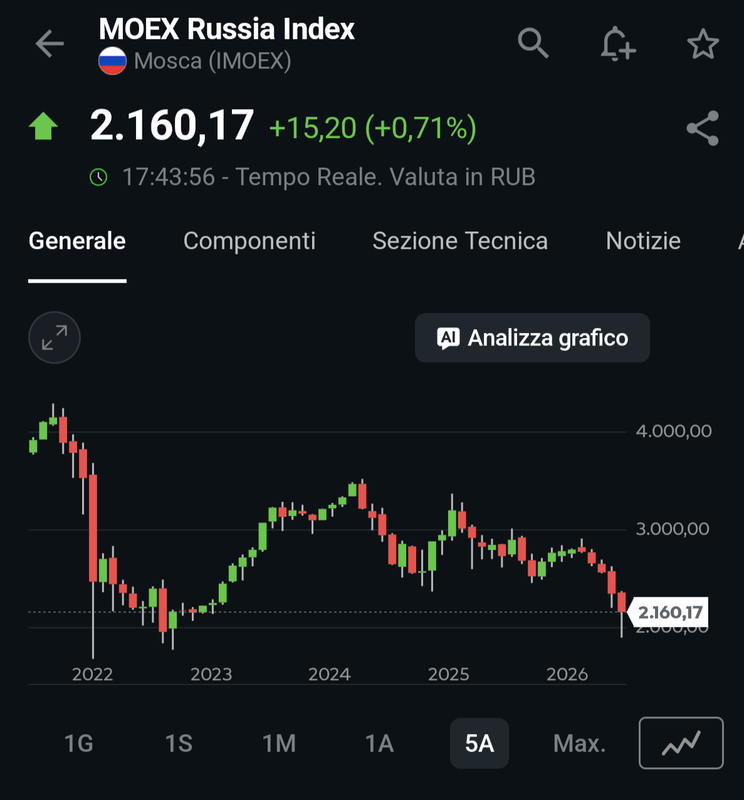Switch to the Componenti tab
744x800 pixels.
point(250,241)
